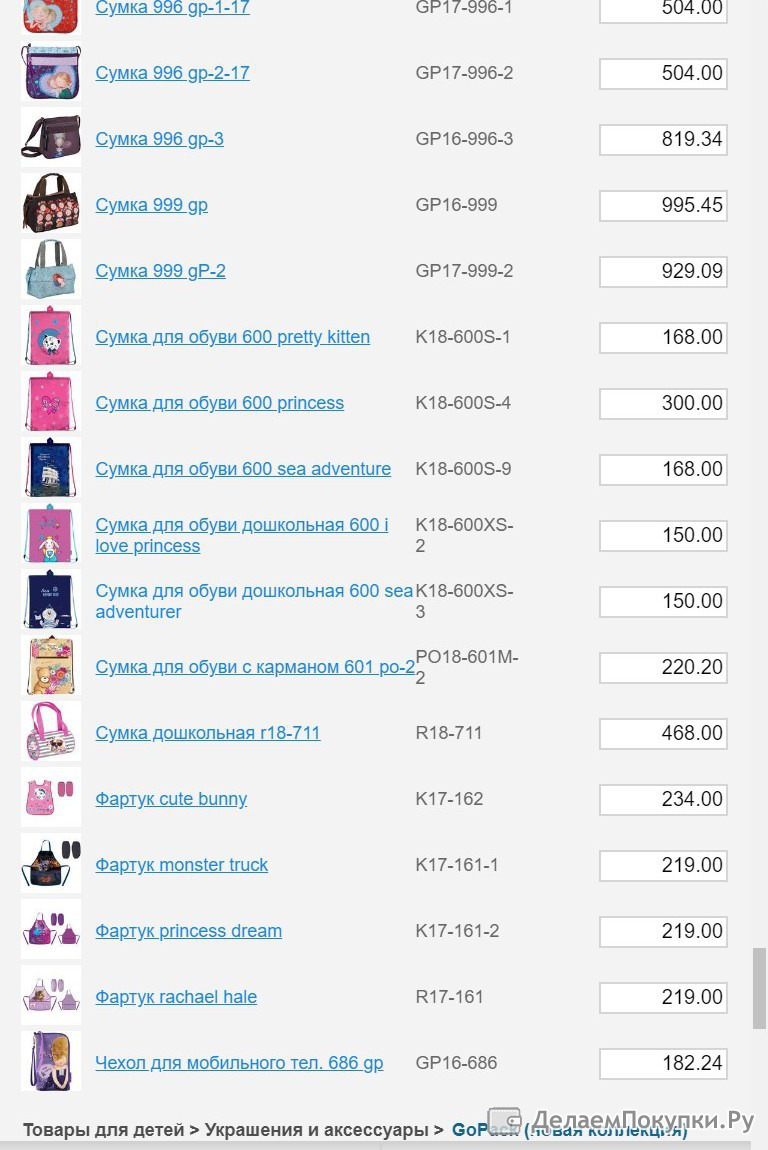Open Сумка для обуви 600 sea adventure

pyautogui.click(x=243, y=469)
